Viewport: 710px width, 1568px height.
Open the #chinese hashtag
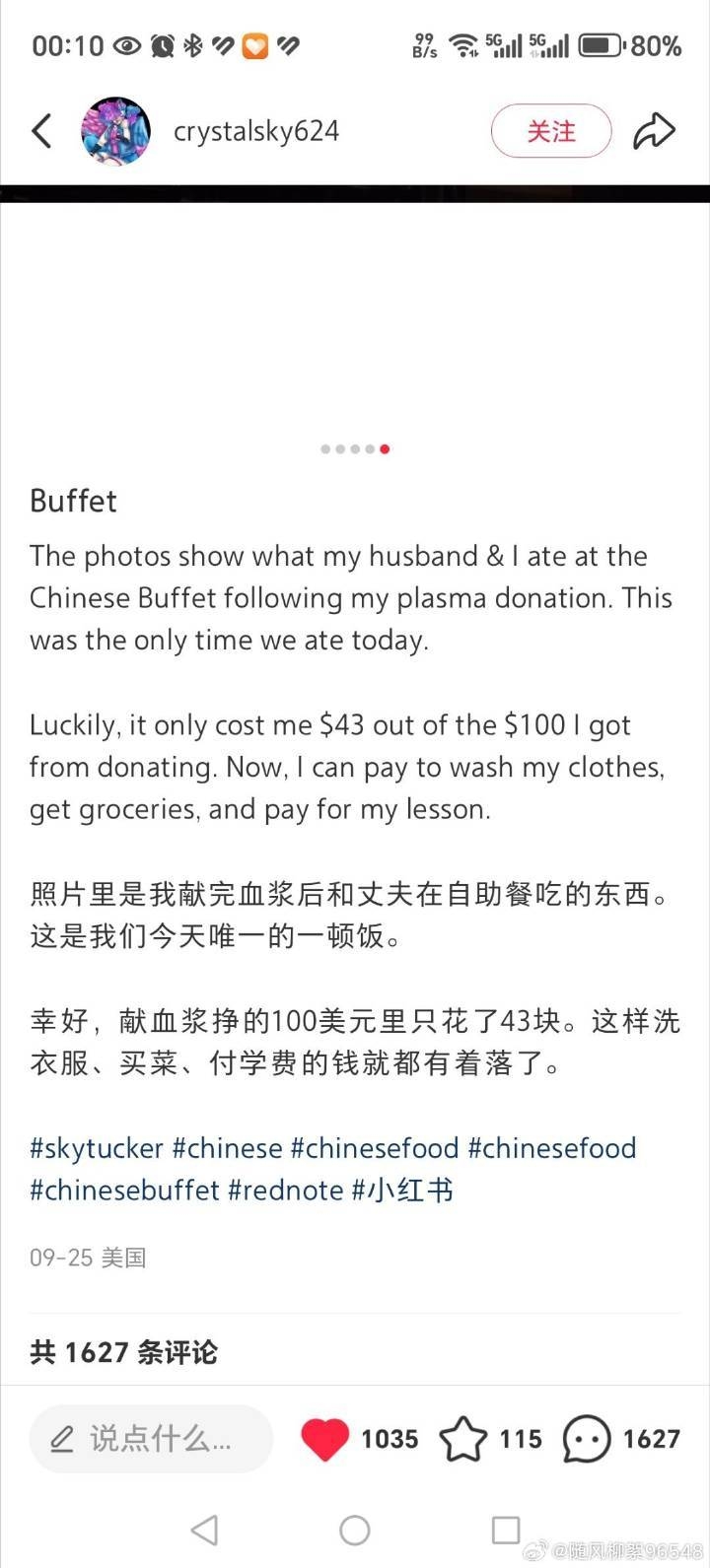227,1148
